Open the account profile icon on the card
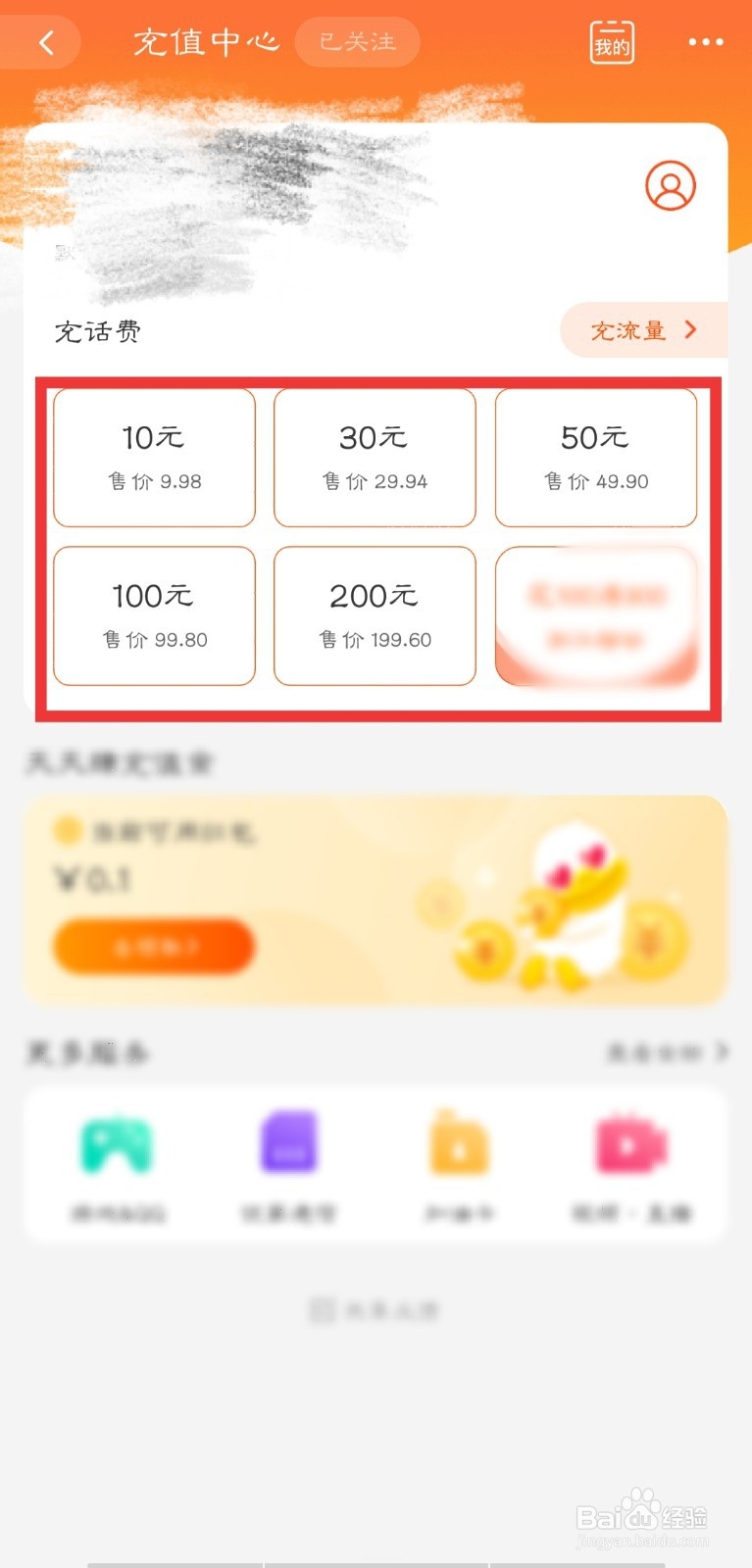This screenshot has width=752, height=1568. [670, 186]
